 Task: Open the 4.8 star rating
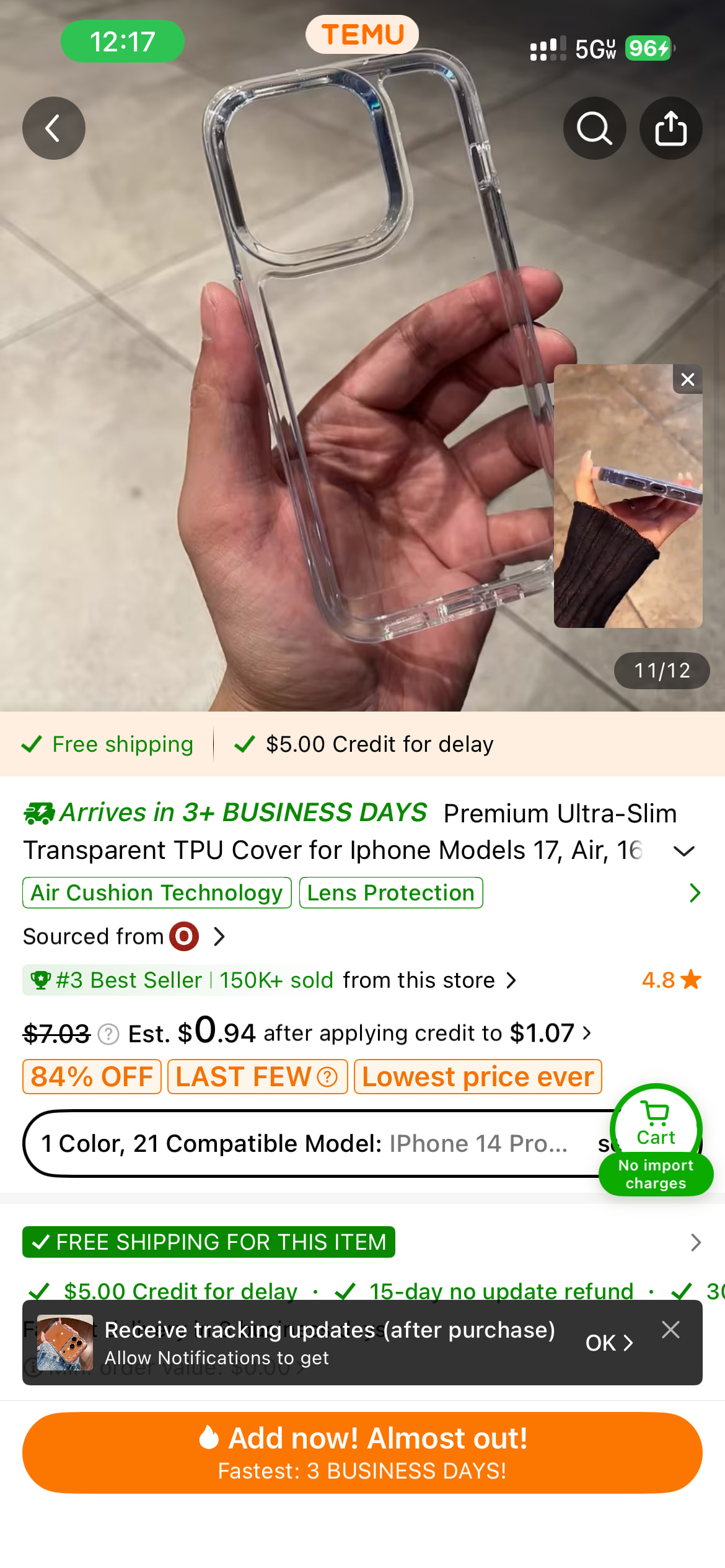pyautogui.click(x=671, y=980)
